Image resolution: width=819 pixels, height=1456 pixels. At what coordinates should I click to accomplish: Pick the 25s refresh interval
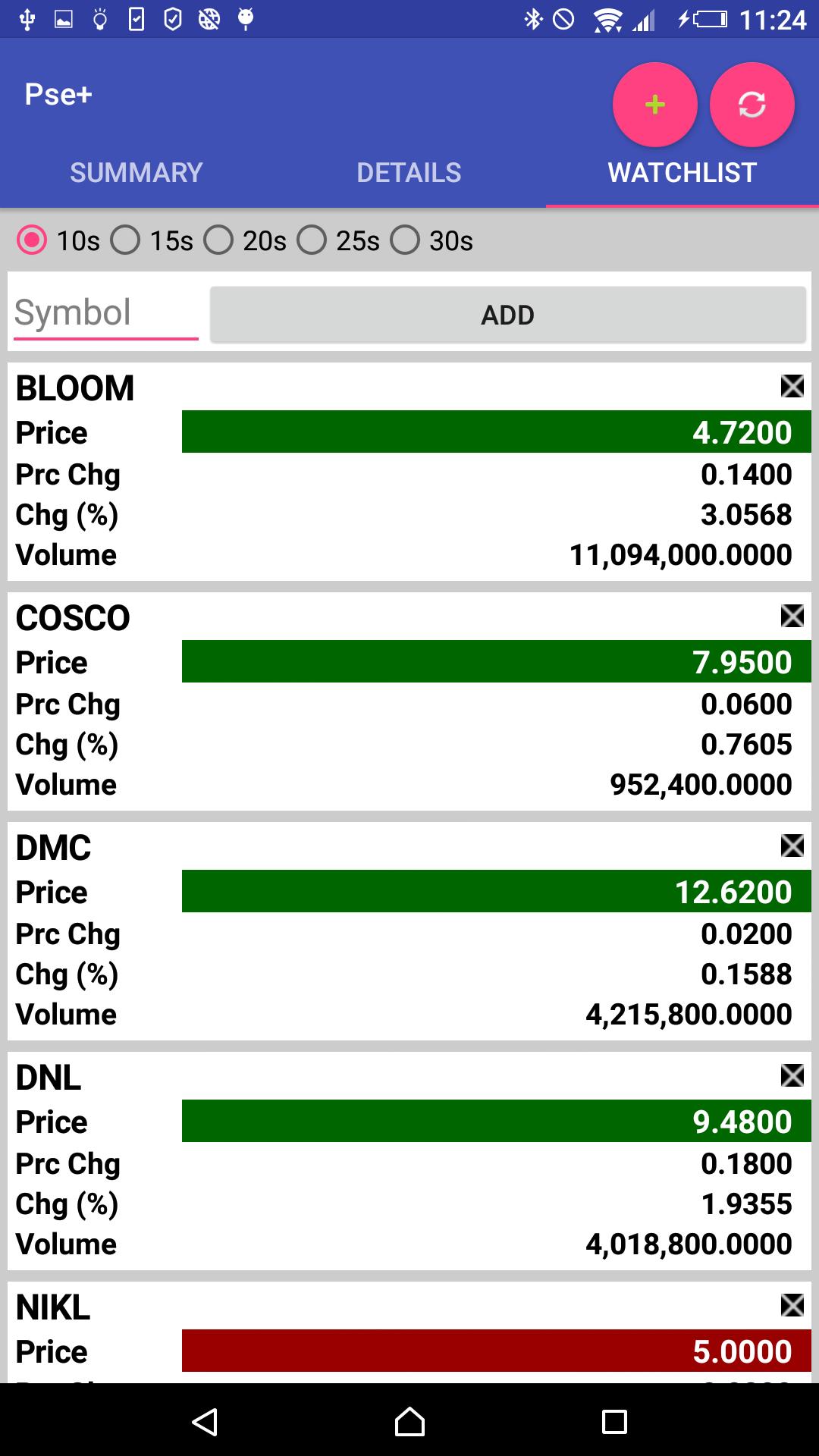[338, 241]
